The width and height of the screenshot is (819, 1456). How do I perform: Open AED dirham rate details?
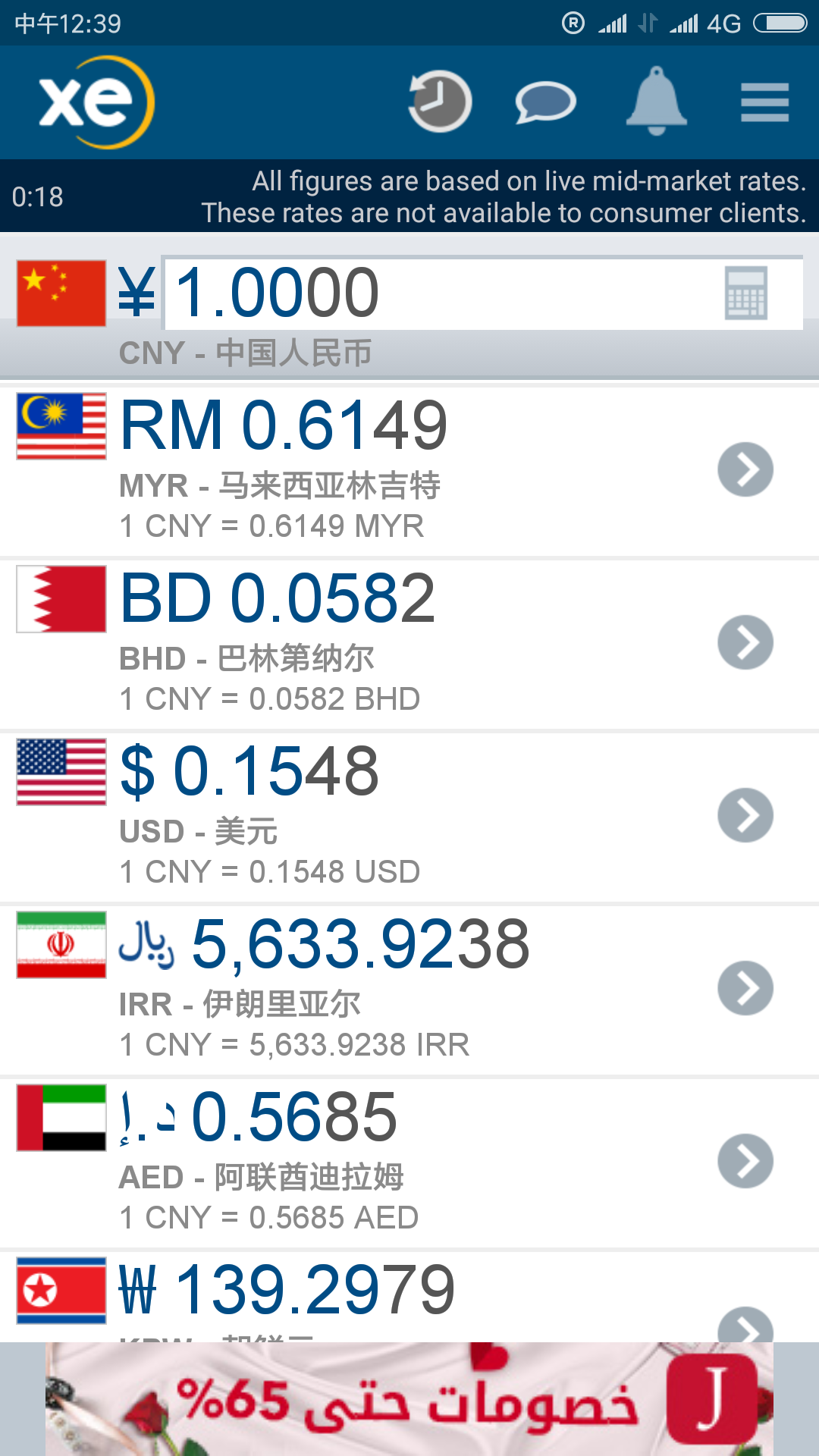click(x=409, y=1163)
